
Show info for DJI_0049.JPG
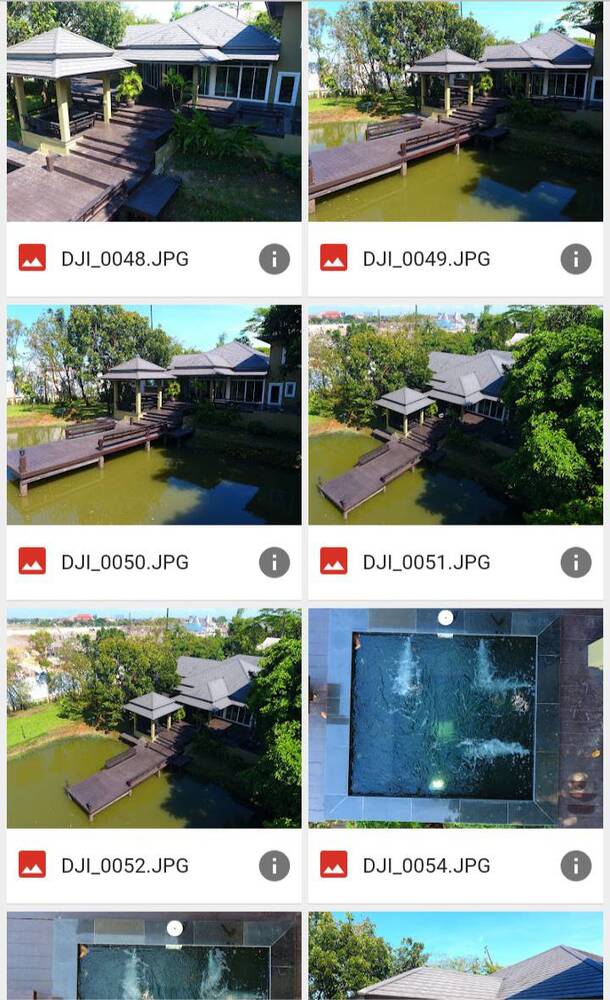click(576, 259)
